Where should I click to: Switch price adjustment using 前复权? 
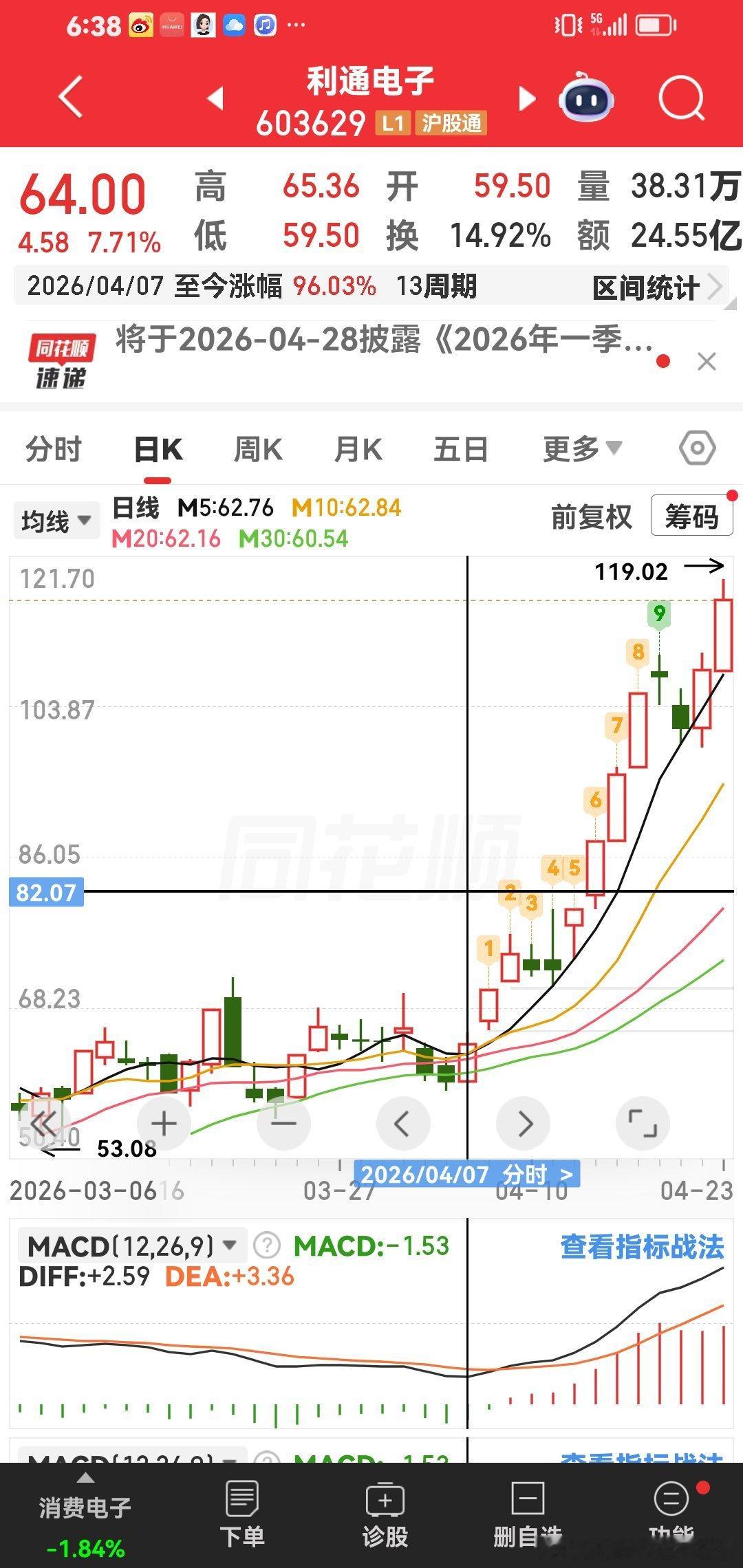pyautogui.click(x=590, y=518)
